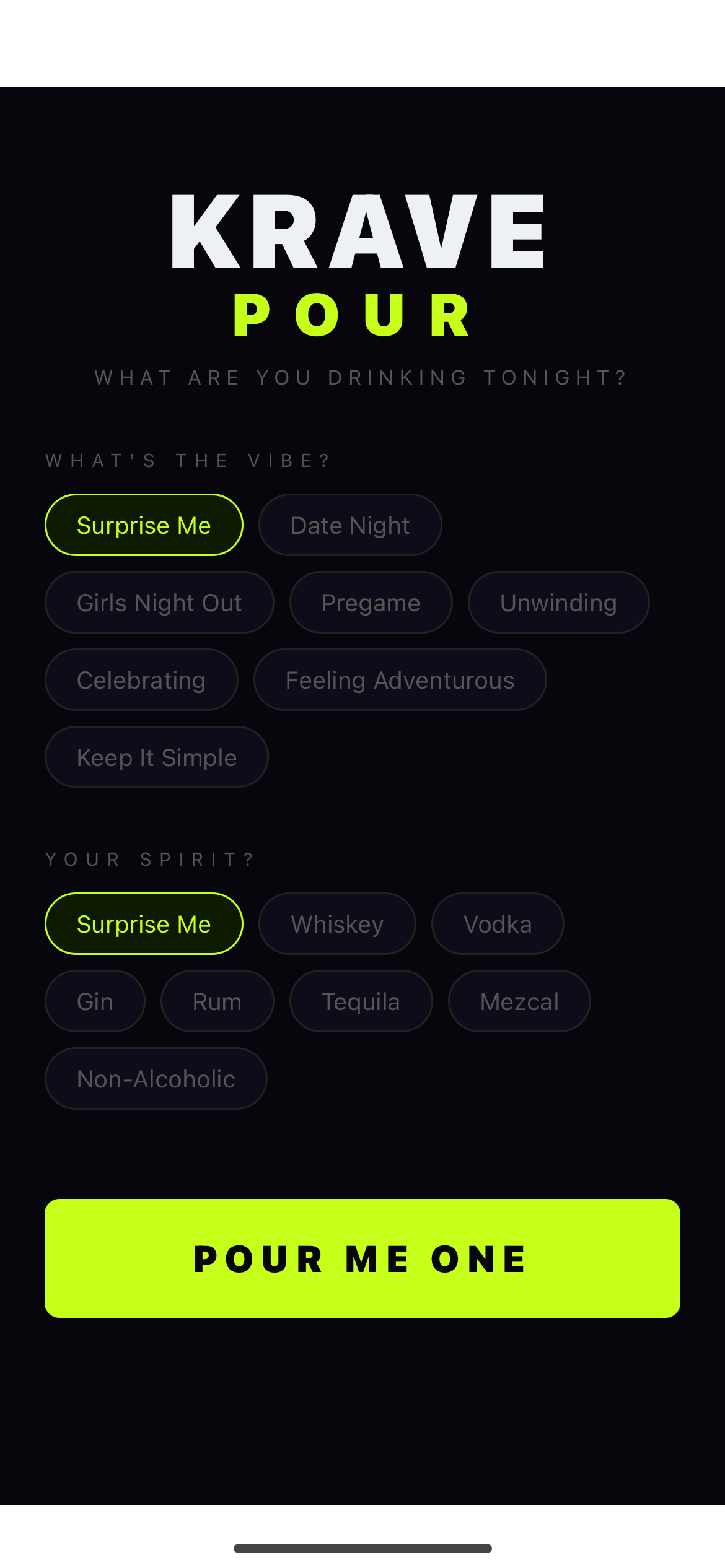Choose the Rum spirit option
Screen dimensions: 725x1568
point(217,1001)
